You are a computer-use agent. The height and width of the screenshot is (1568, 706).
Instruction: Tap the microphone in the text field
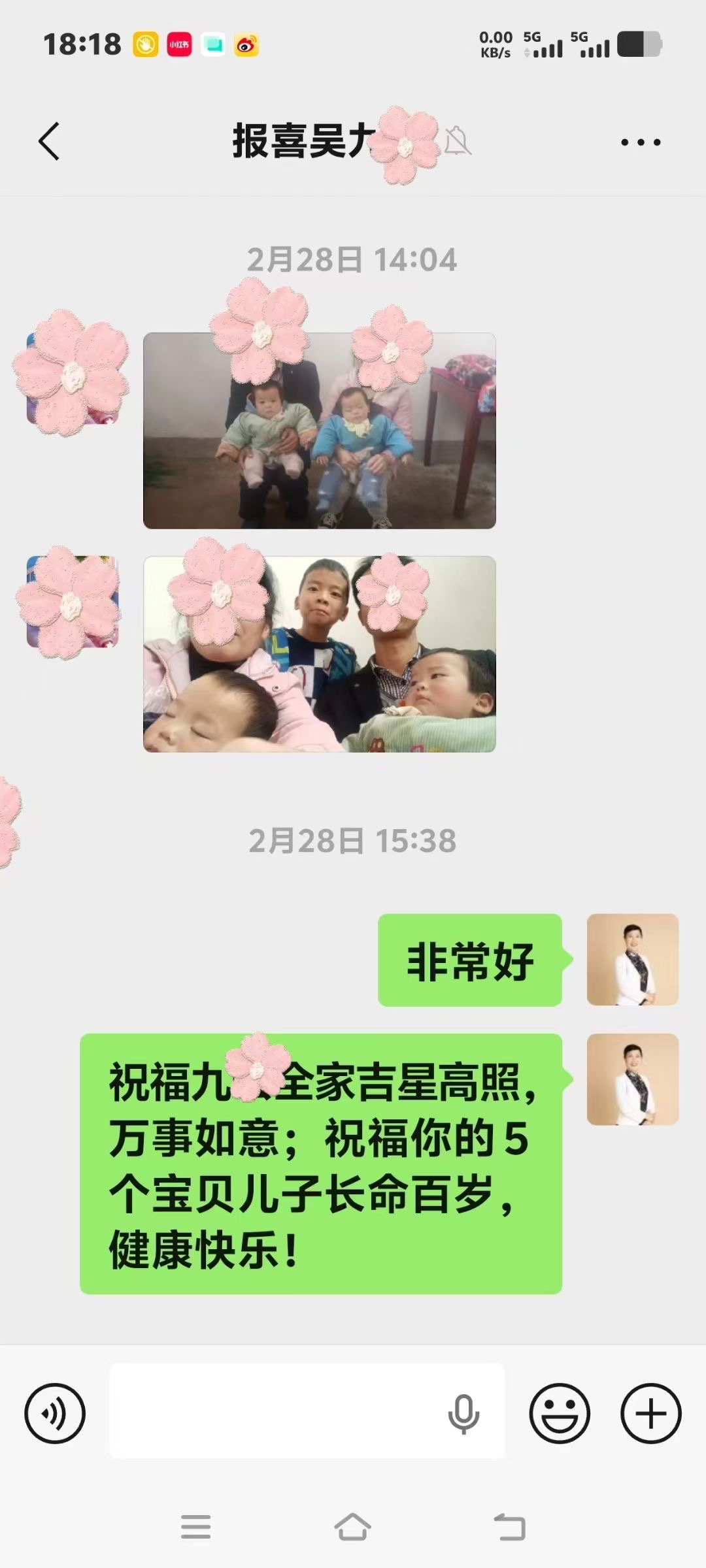(x=463, y=1413)
